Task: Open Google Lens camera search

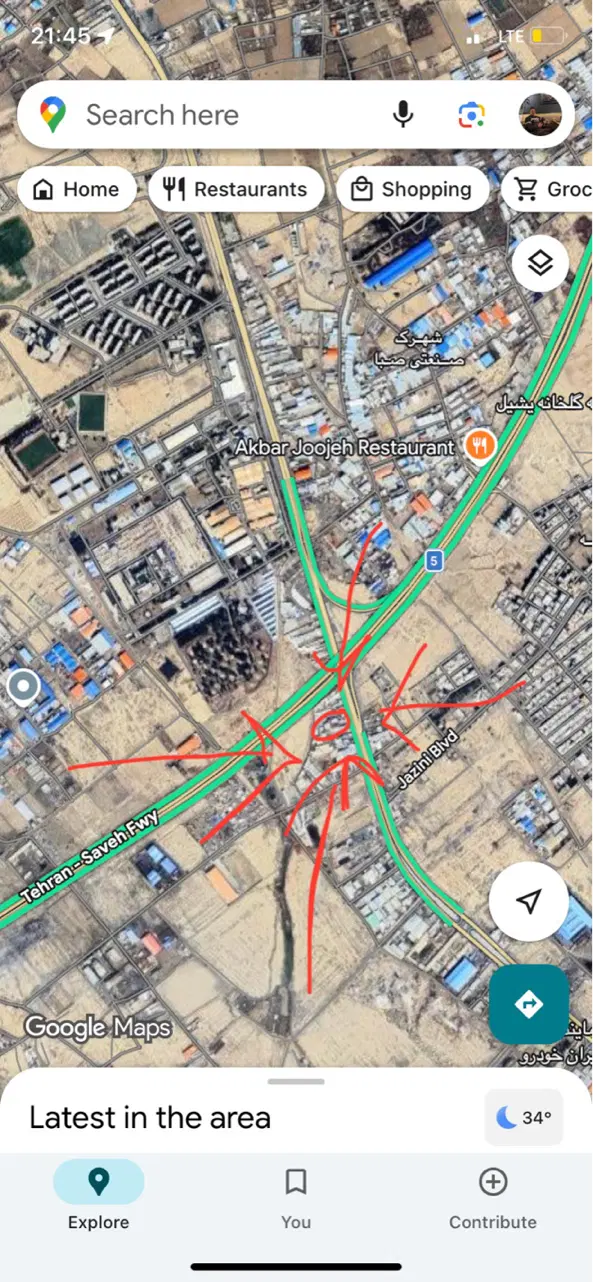Action: [x=472, y=115]
